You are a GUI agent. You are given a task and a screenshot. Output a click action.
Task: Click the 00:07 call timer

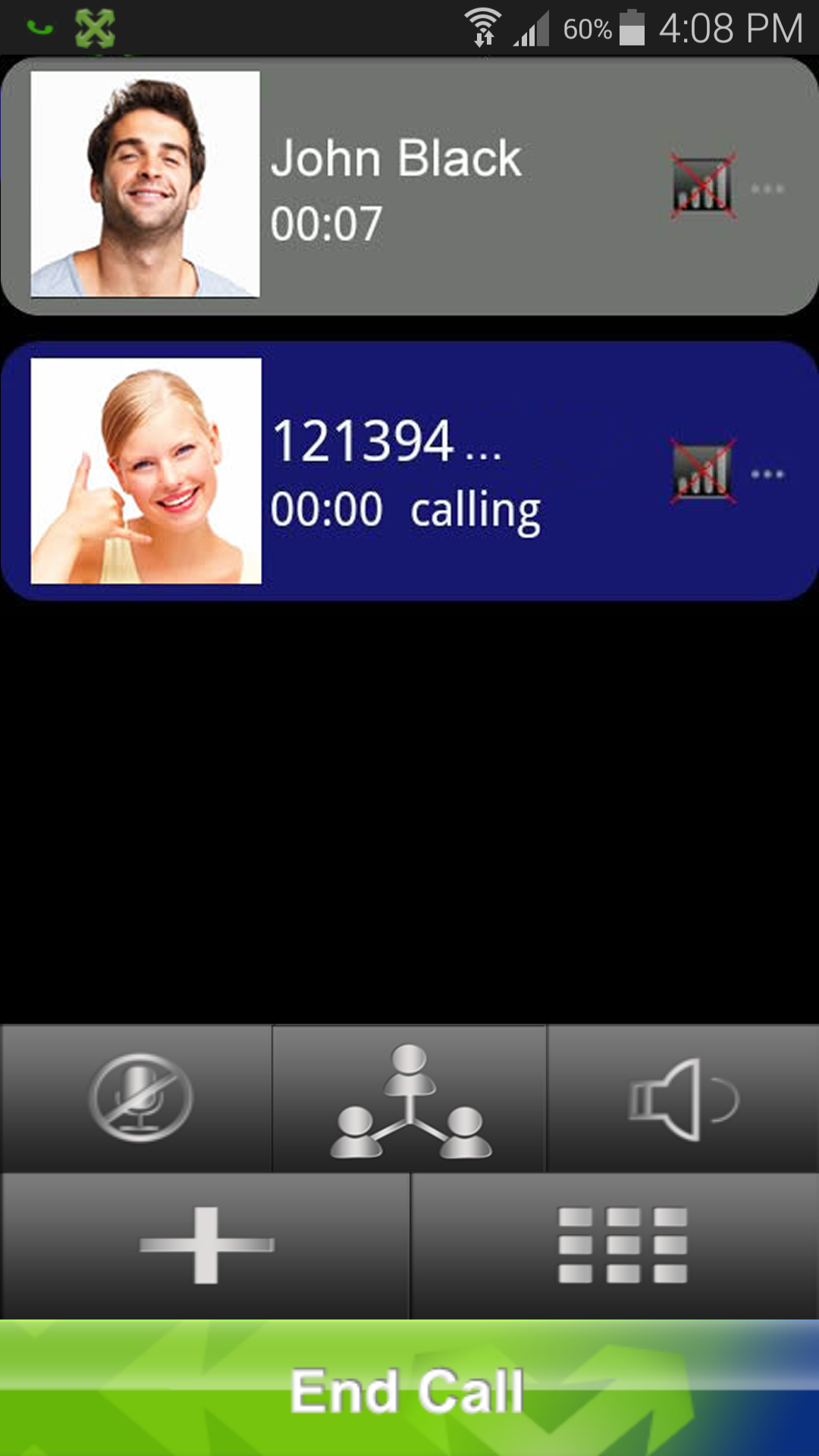click(325, 221)
